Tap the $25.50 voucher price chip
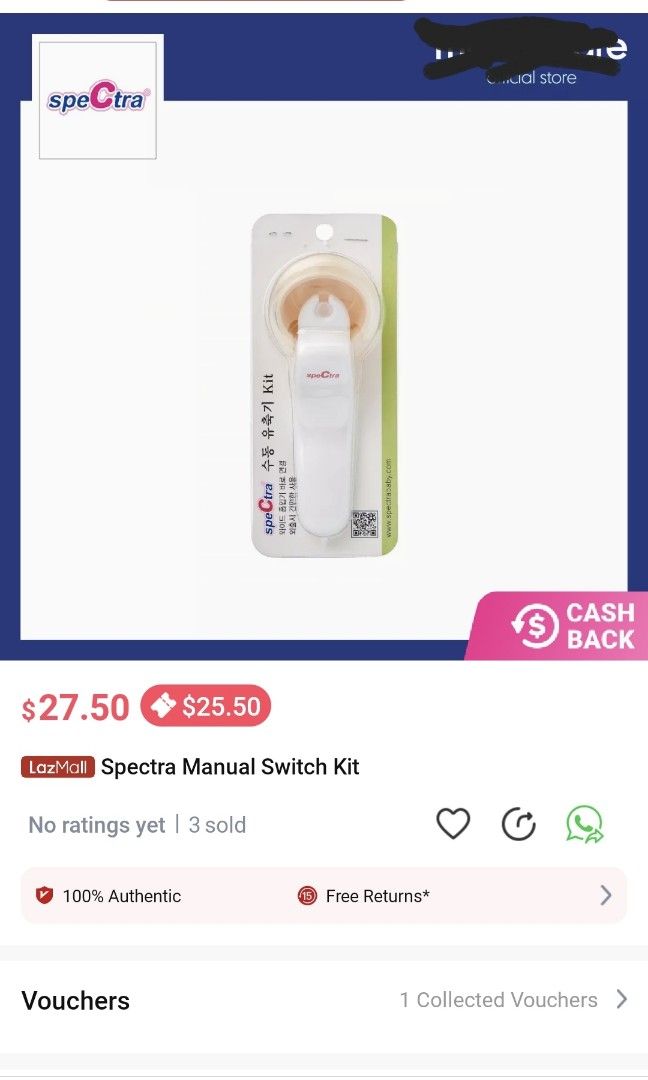648x1080 pixels. point(206,707)
